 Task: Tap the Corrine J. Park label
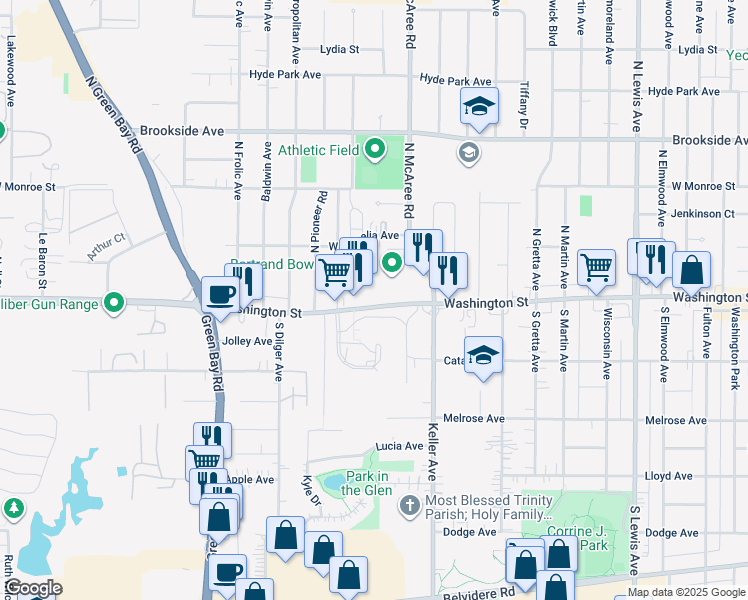578,538
